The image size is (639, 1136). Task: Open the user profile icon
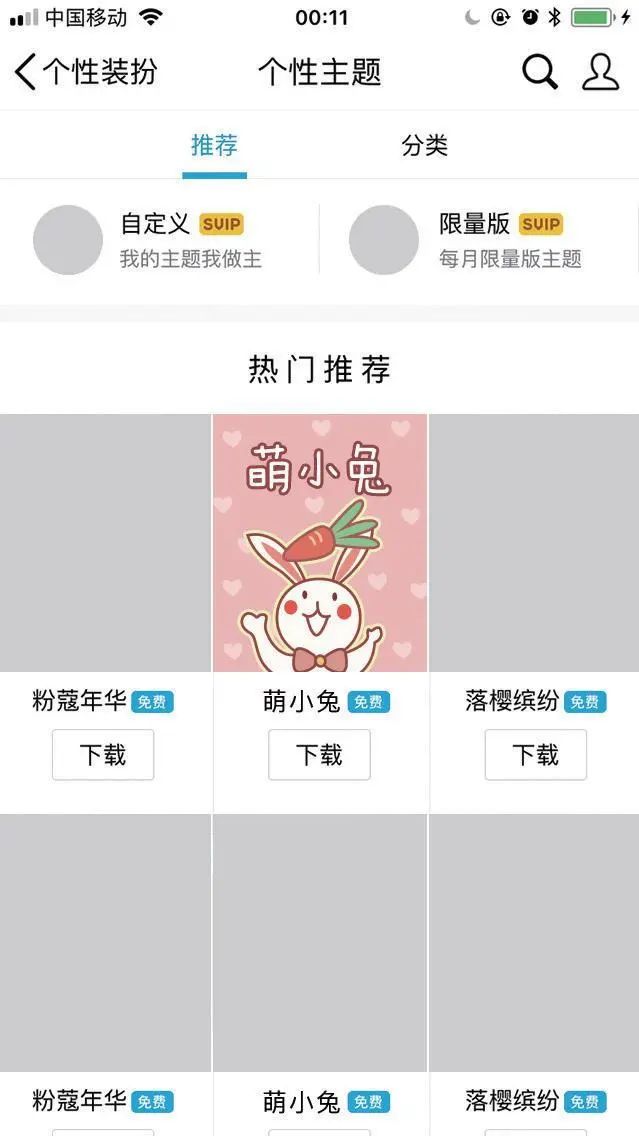tap(601, 72)
